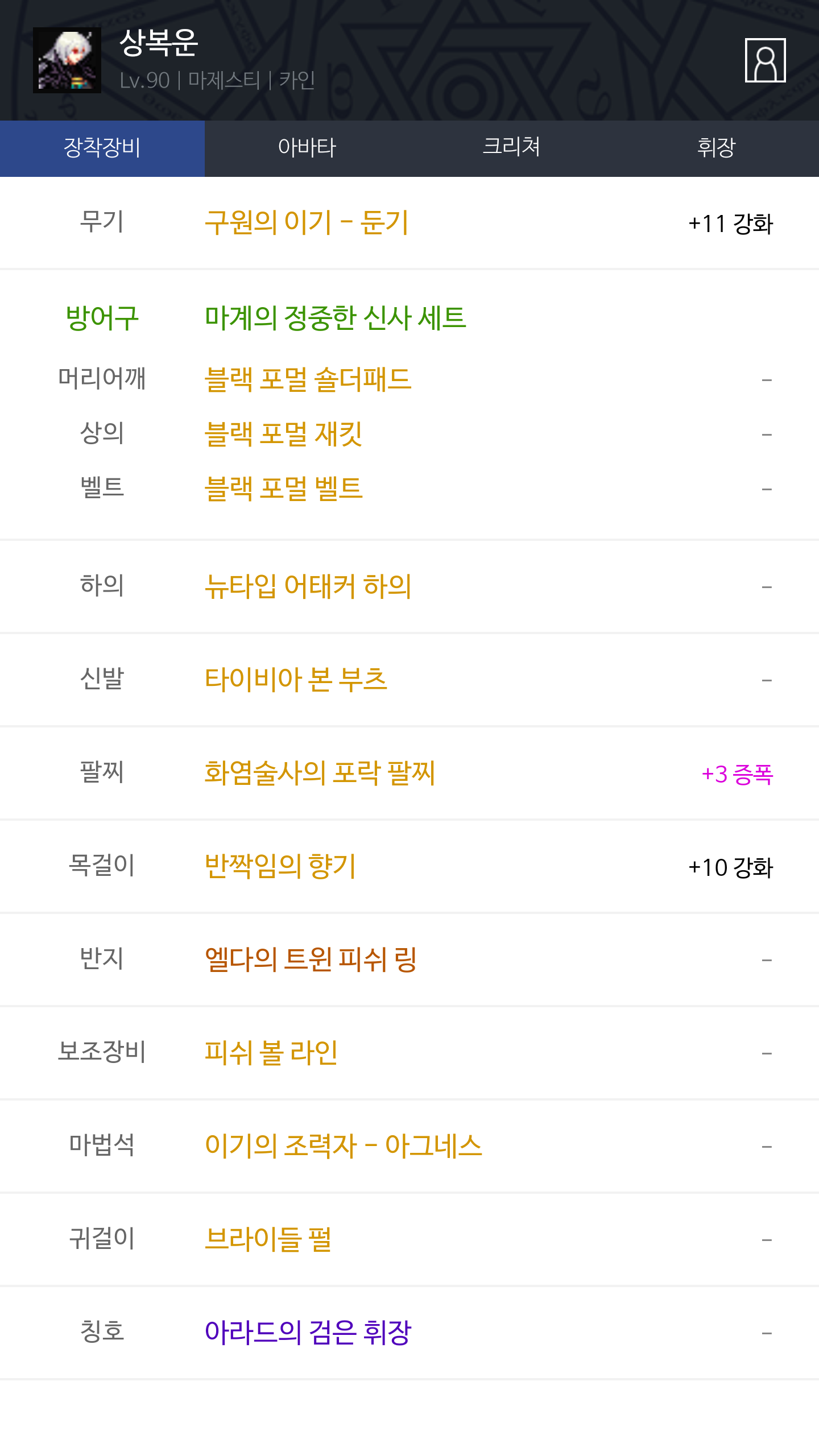Switch to the 크리쳐 tab
This screenshot has width=819, height=1456.
pyautogui.click(x=512, y=148)
